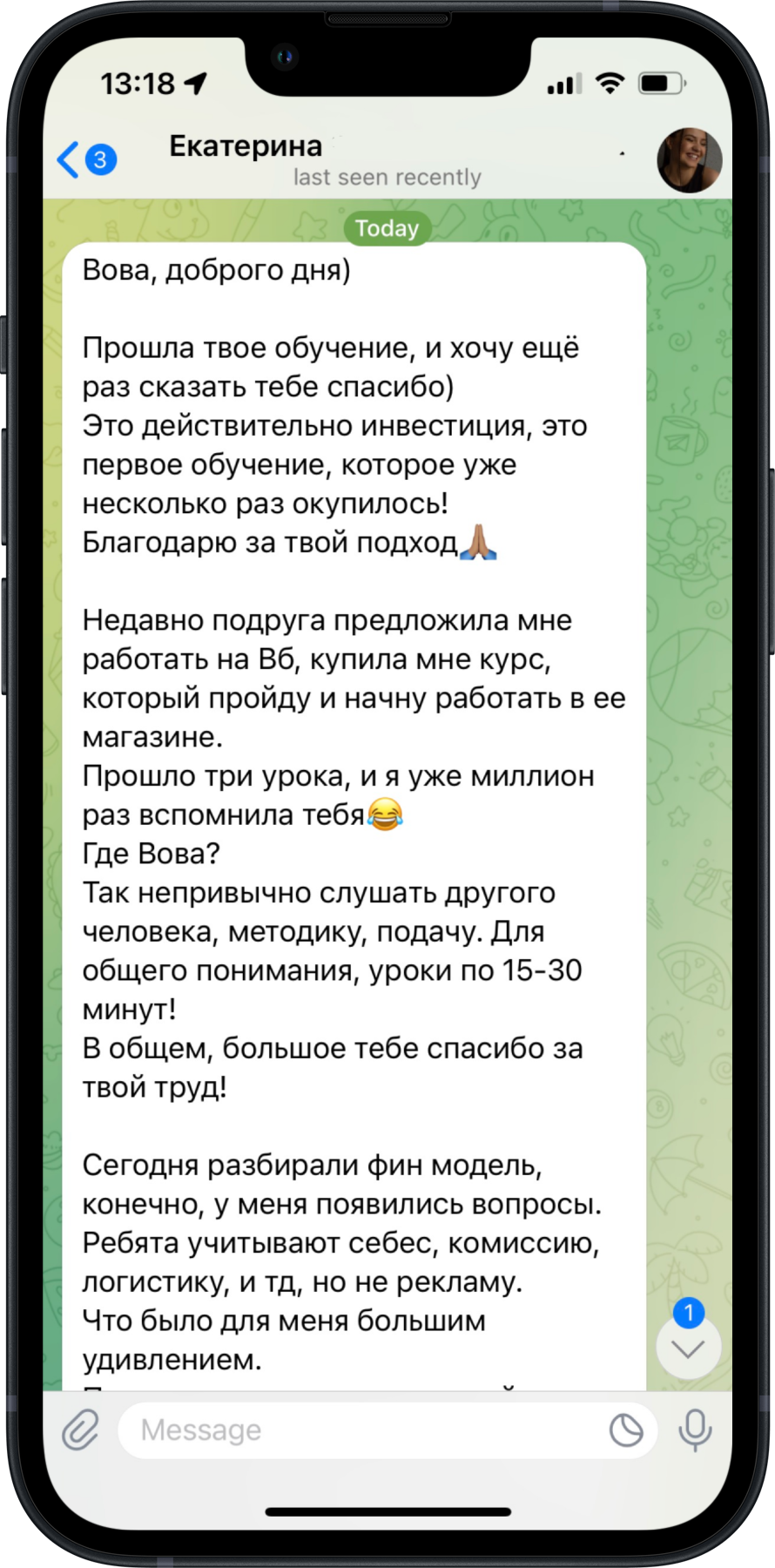Record a voice message with microphone
775x1568 pixels.
click(695, 1430)
